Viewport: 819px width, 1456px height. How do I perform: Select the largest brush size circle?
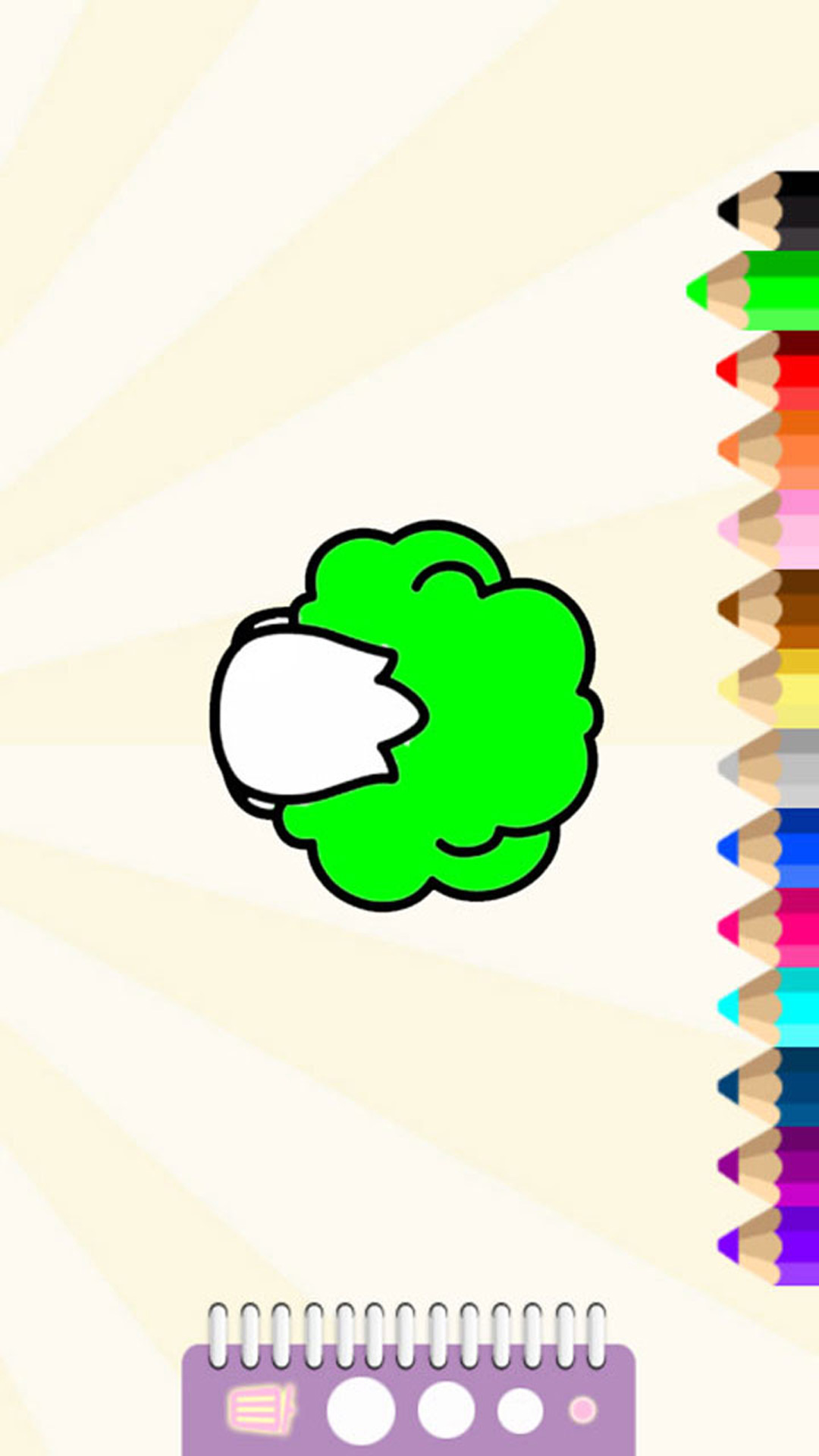pyautogui.click(x=361, y=1410)
